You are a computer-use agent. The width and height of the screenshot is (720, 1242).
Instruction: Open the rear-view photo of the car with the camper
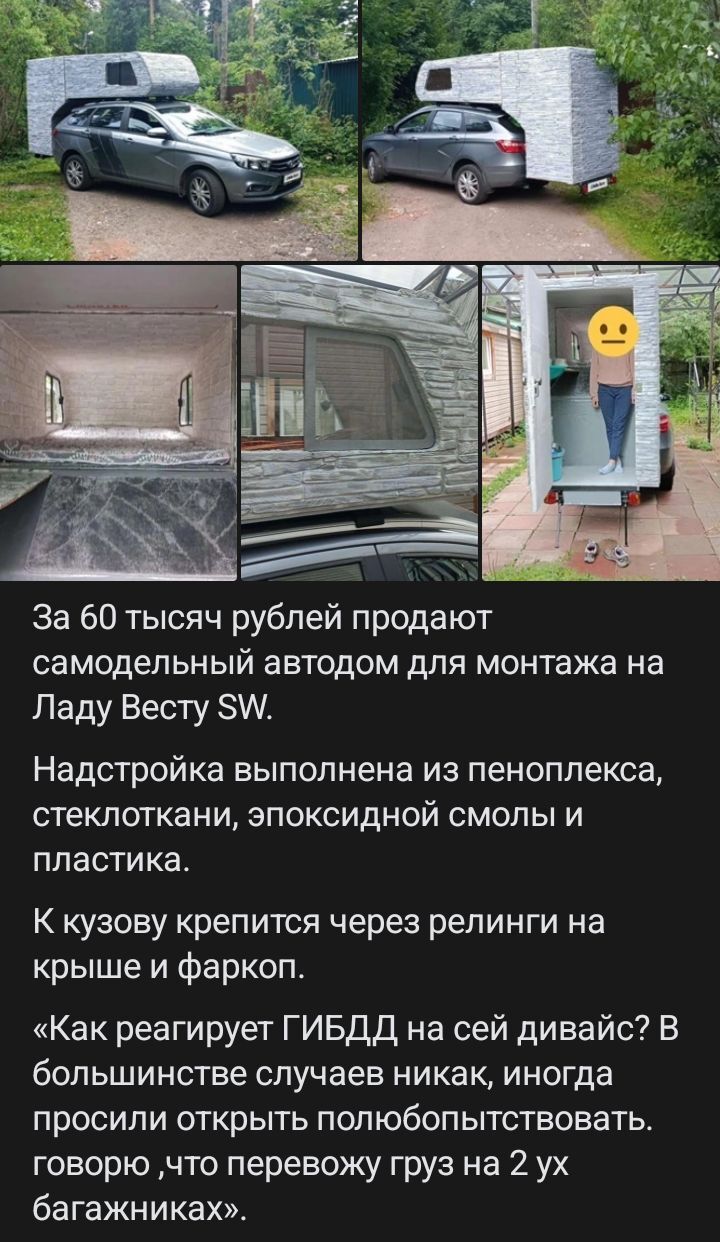(x=540, y=130)
